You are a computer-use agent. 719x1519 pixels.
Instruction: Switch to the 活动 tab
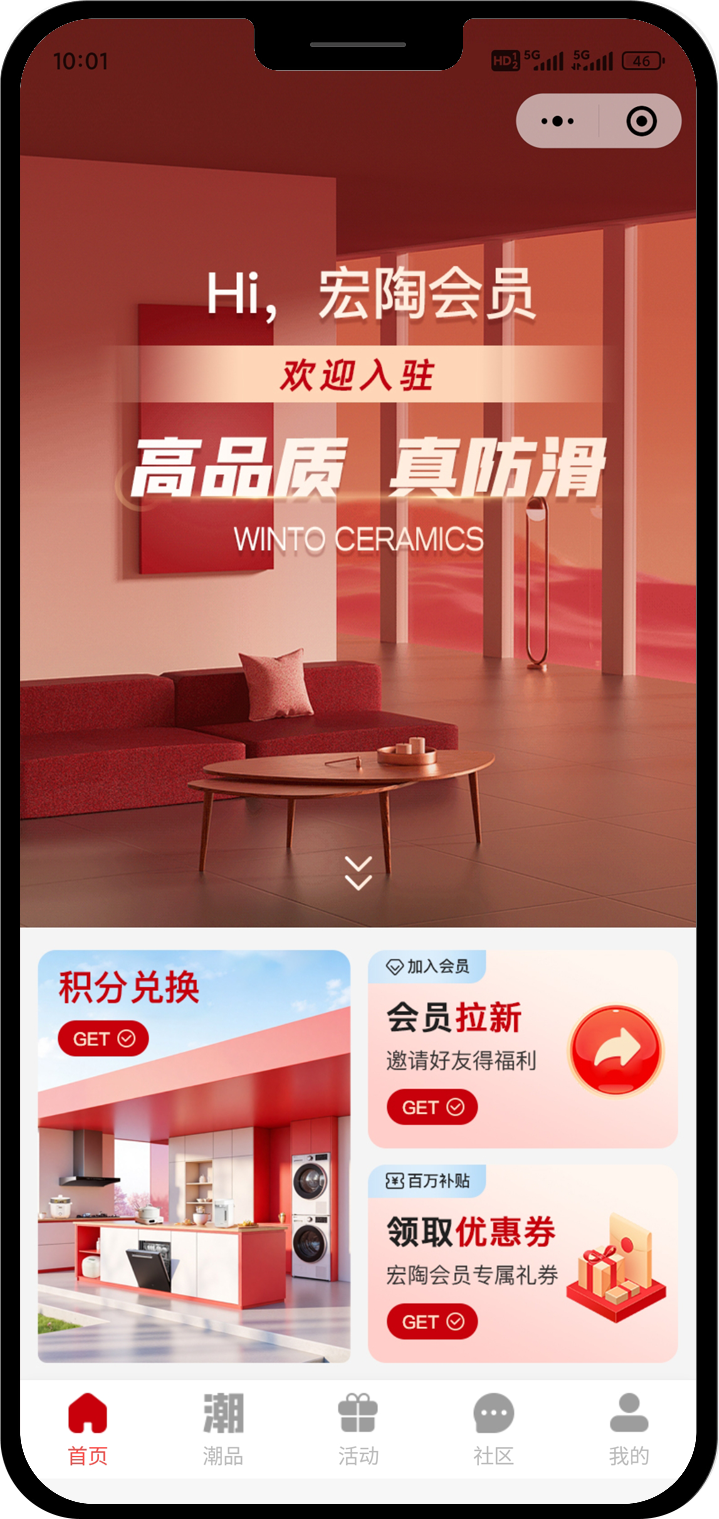coord(358,1430)
